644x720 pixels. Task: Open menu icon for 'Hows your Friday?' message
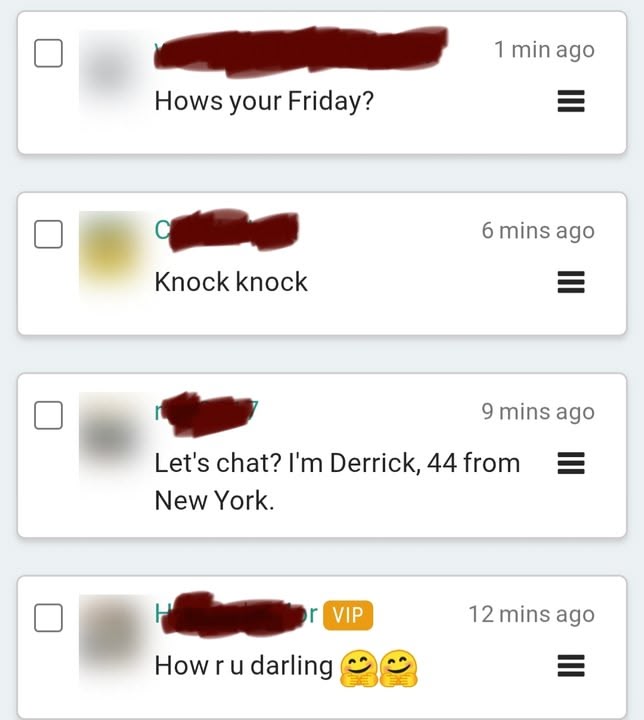[570, 101]
